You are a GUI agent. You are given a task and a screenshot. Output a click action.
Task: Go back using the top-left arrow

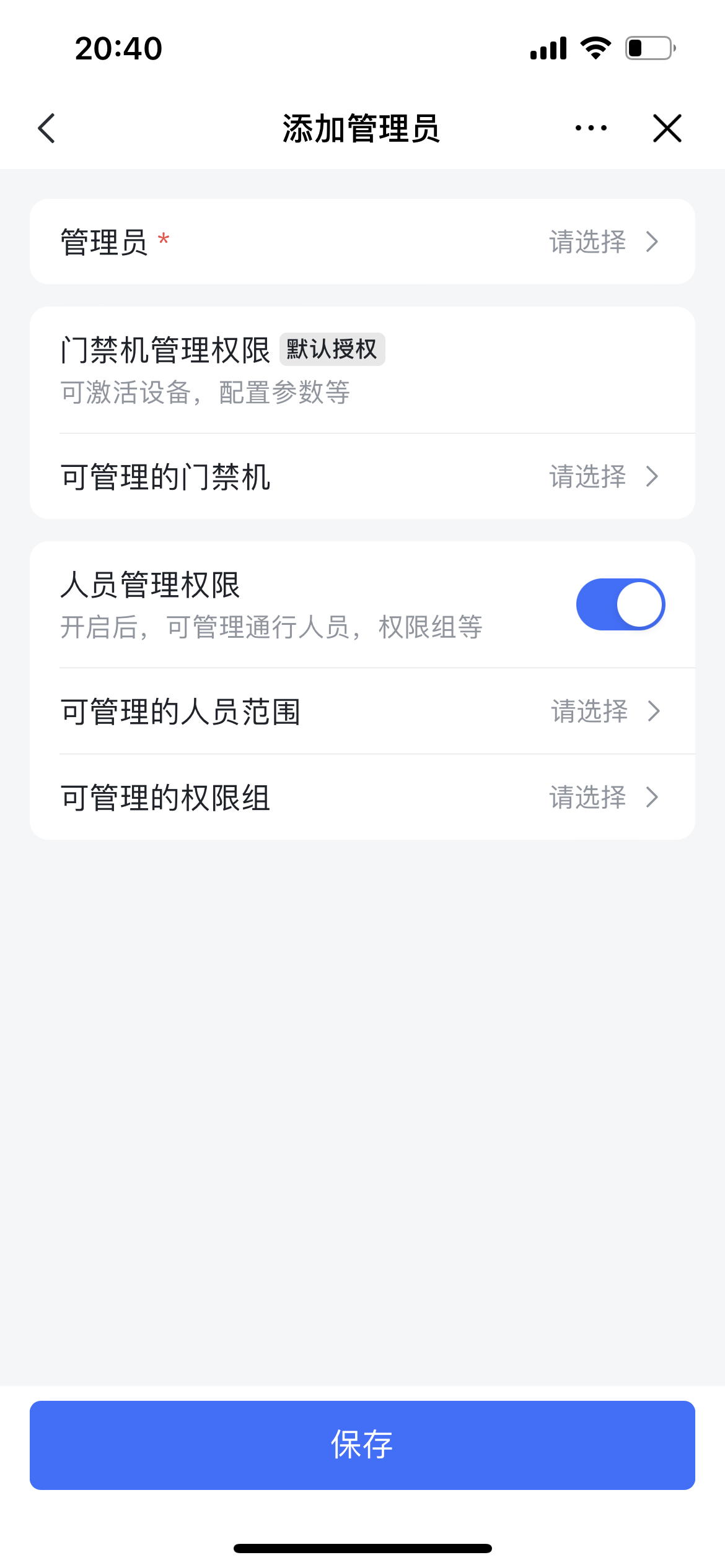46,128
